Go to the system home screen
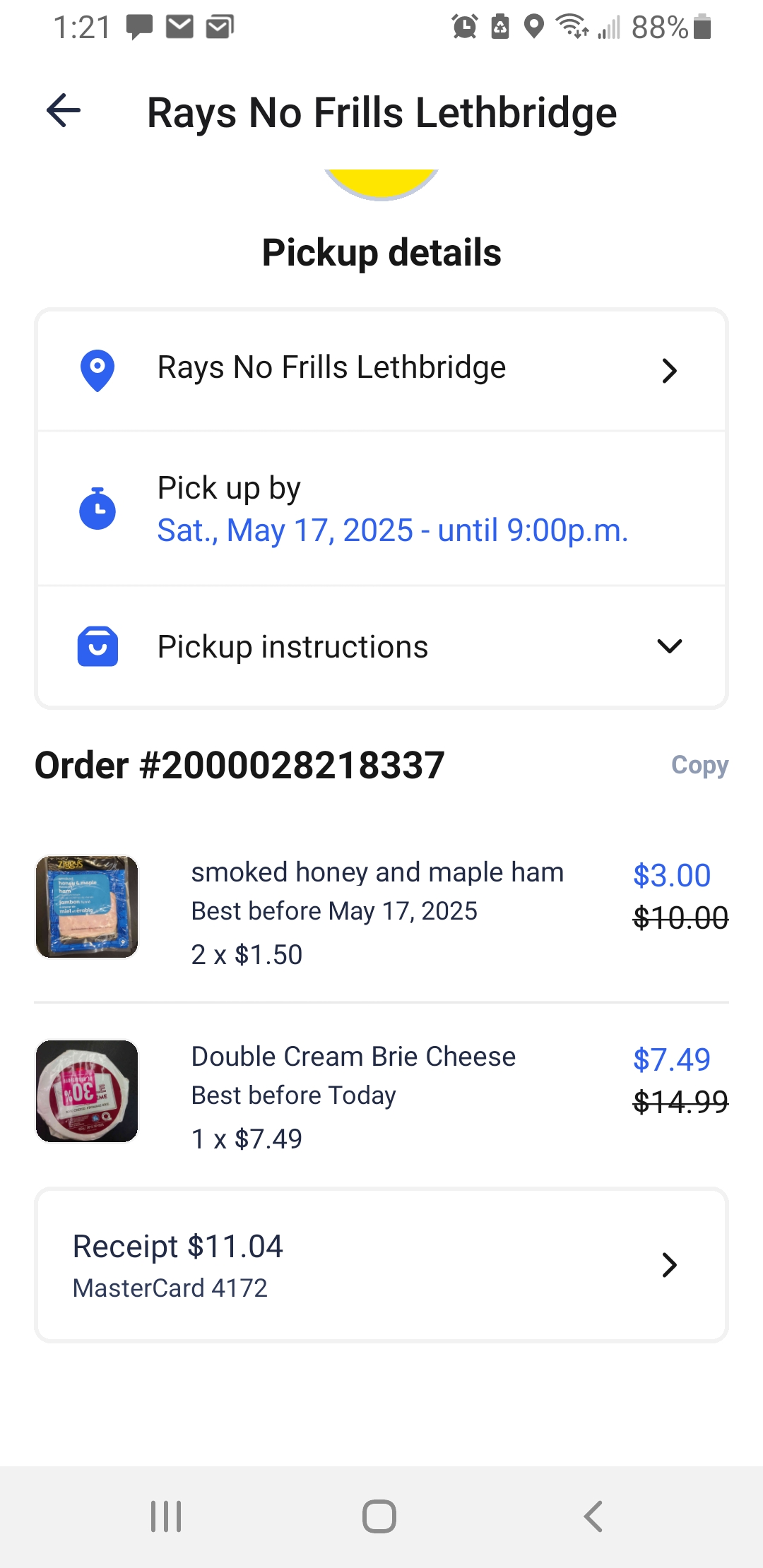This screenshot has height=1568, width=763. point(379,1516)
